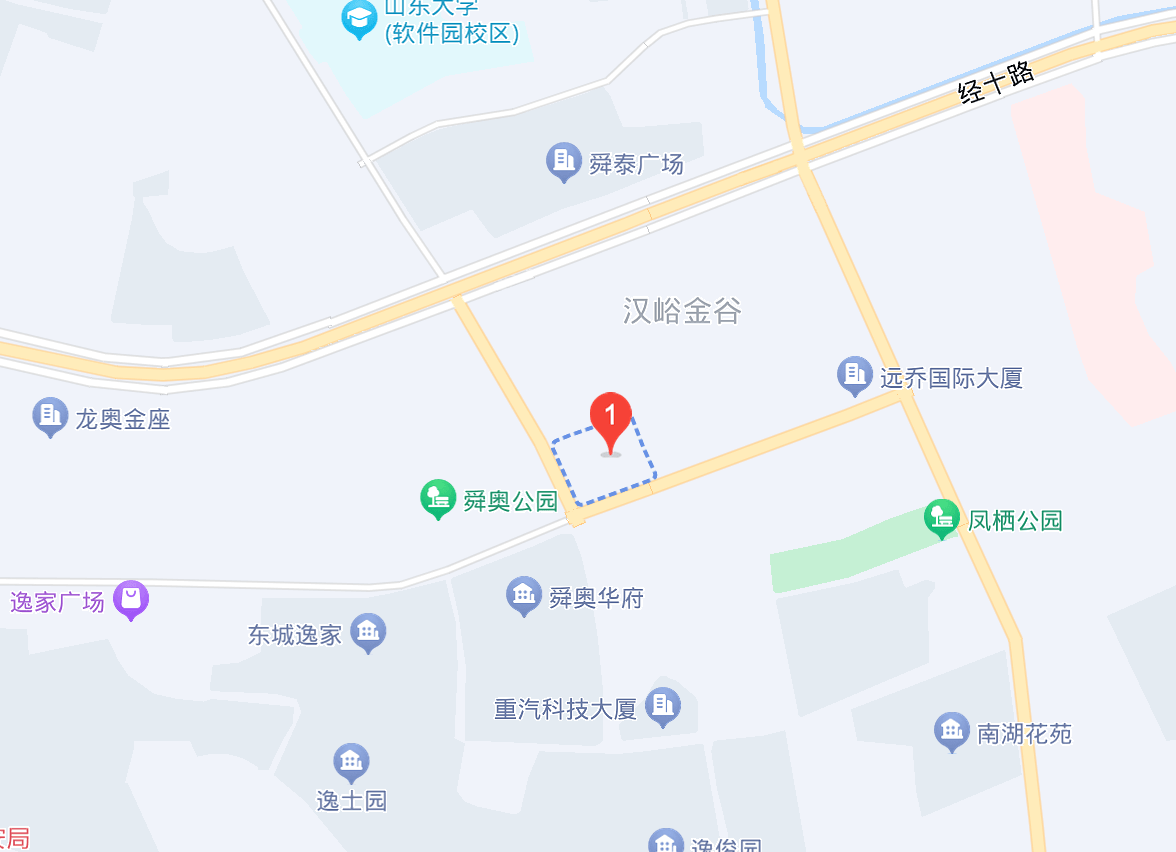Open the 龙奥金座 building marker
The width and height of the screenshot is (1176, 852).
(x=50, y=416)
